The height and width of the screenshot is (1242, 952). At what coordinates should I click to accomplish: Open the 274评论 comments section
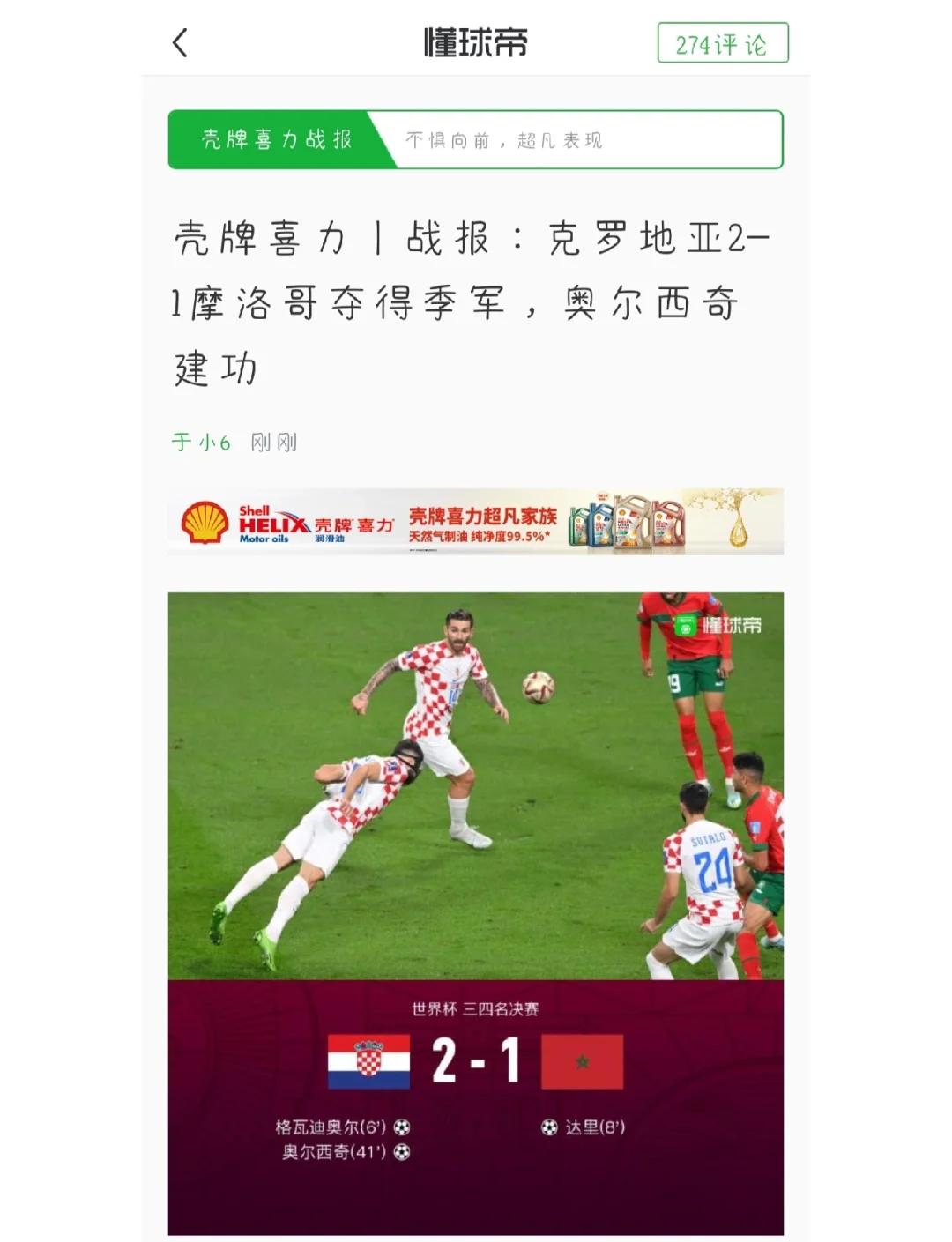tap(721, 42)
